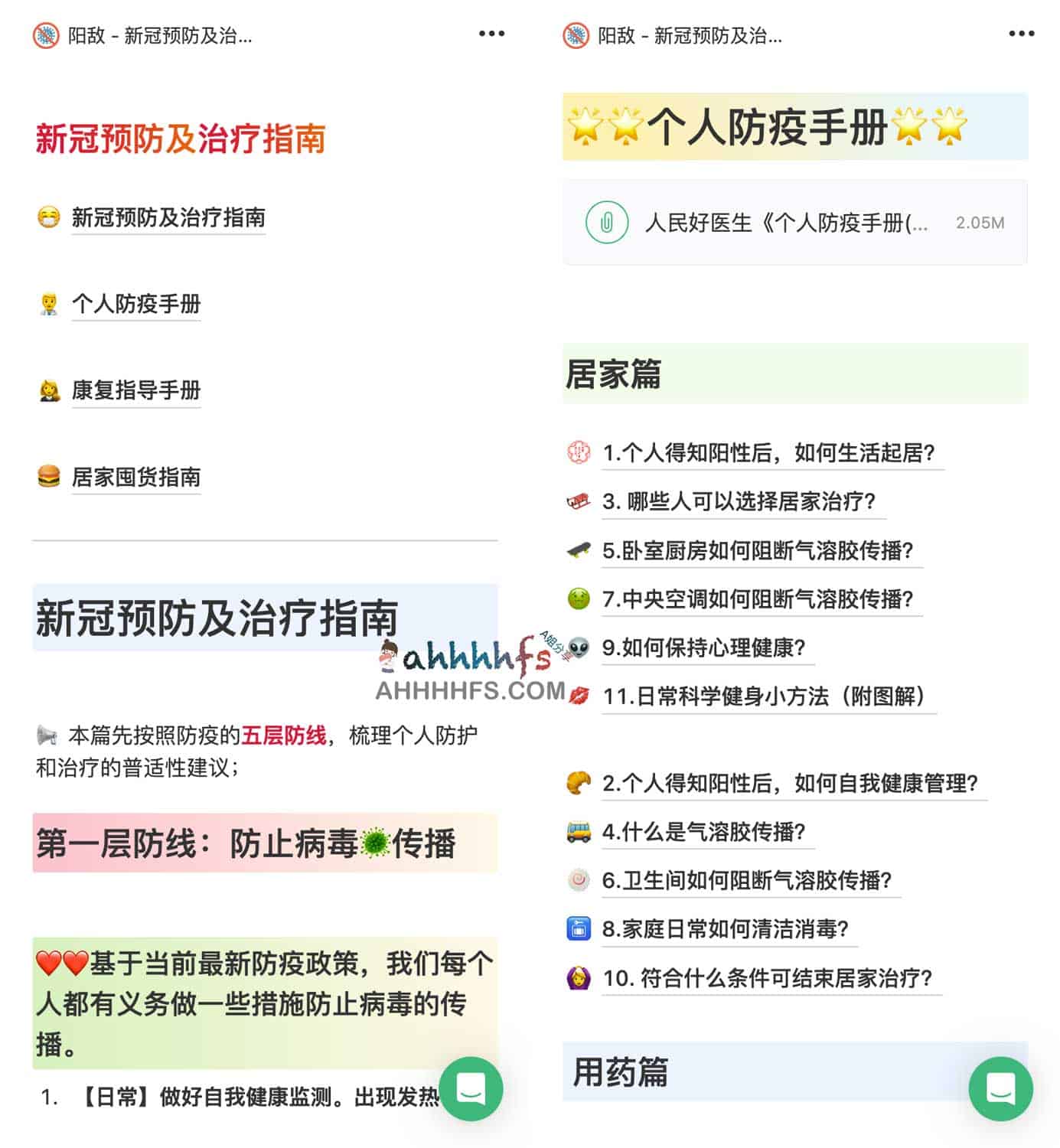Viewport: 1060px width, 1148px height.
Task: Open 5.卧室厨房如何阻断气溶胶传播?
Action: (x=758, y=550)
